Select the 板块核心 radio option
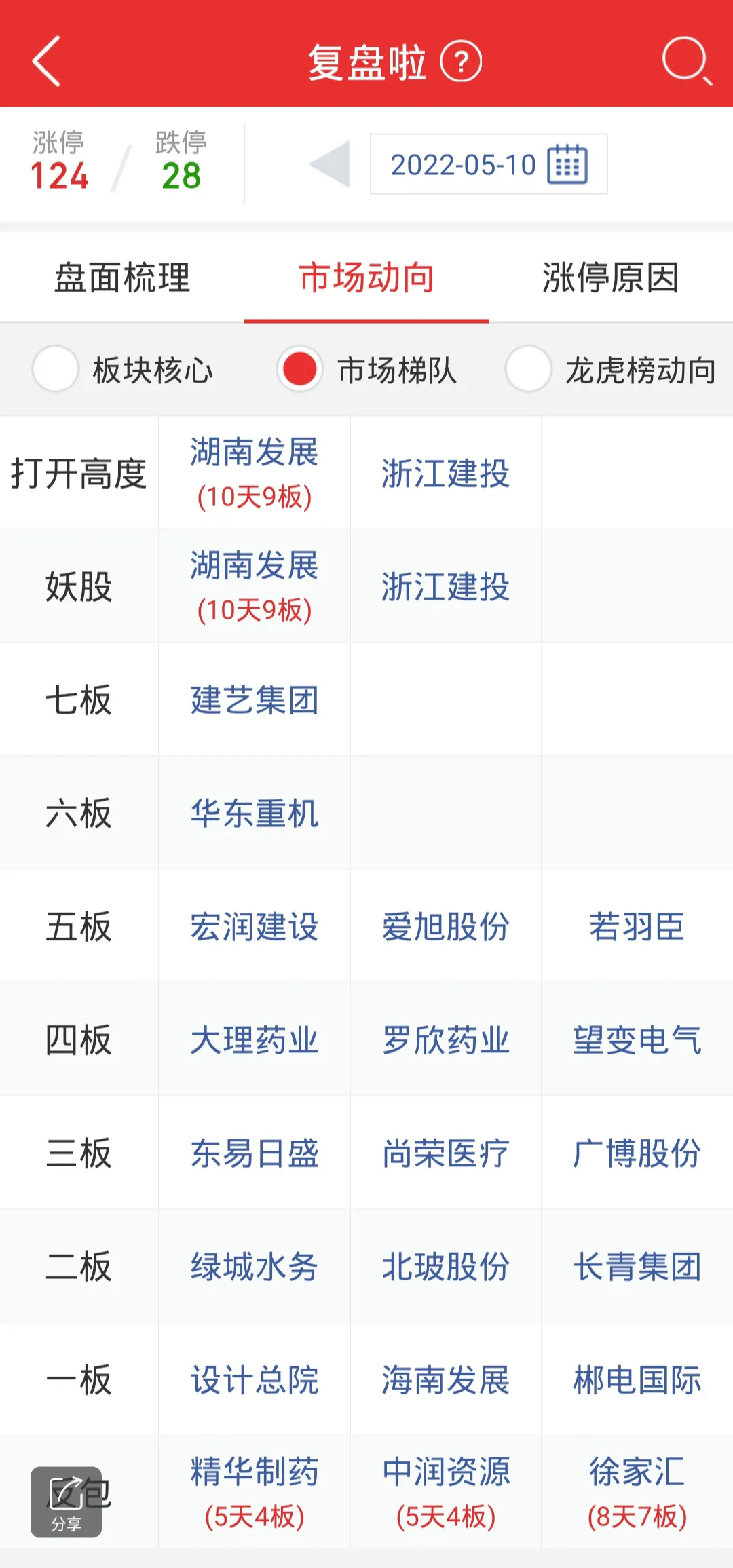733x1568 pixels. point(123,370)
